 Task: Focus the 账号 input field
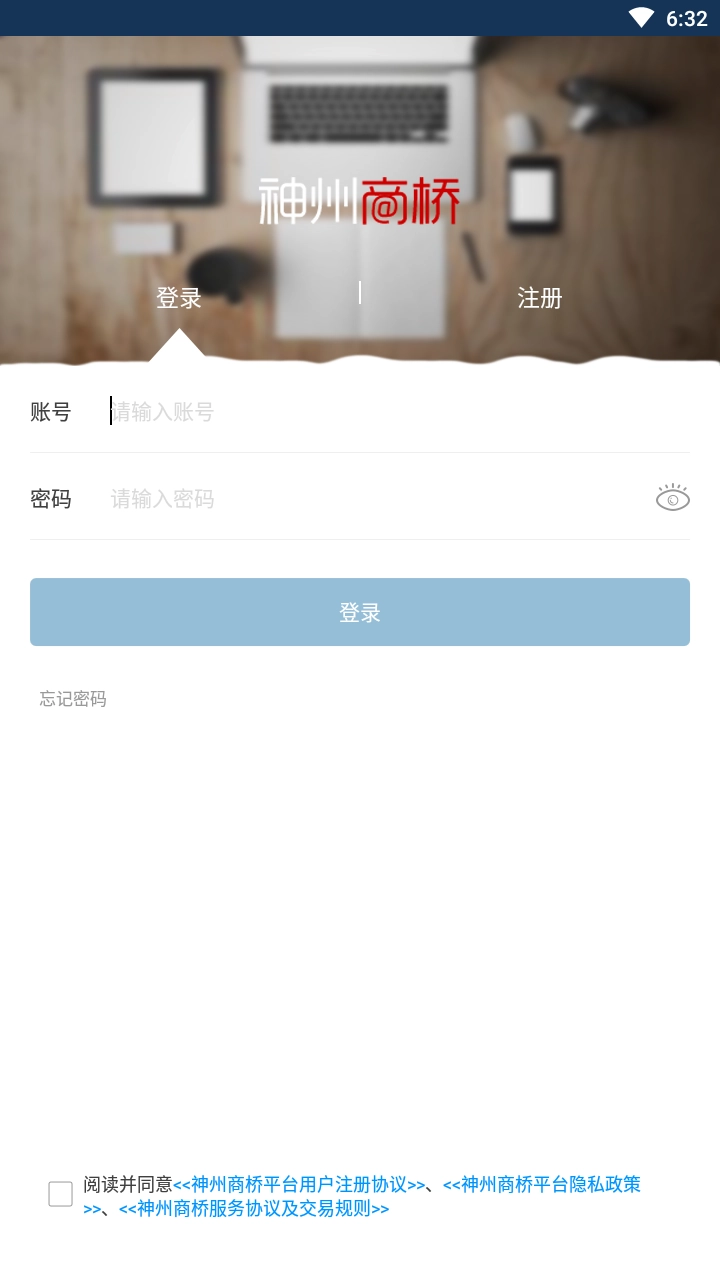coord(380,412)
